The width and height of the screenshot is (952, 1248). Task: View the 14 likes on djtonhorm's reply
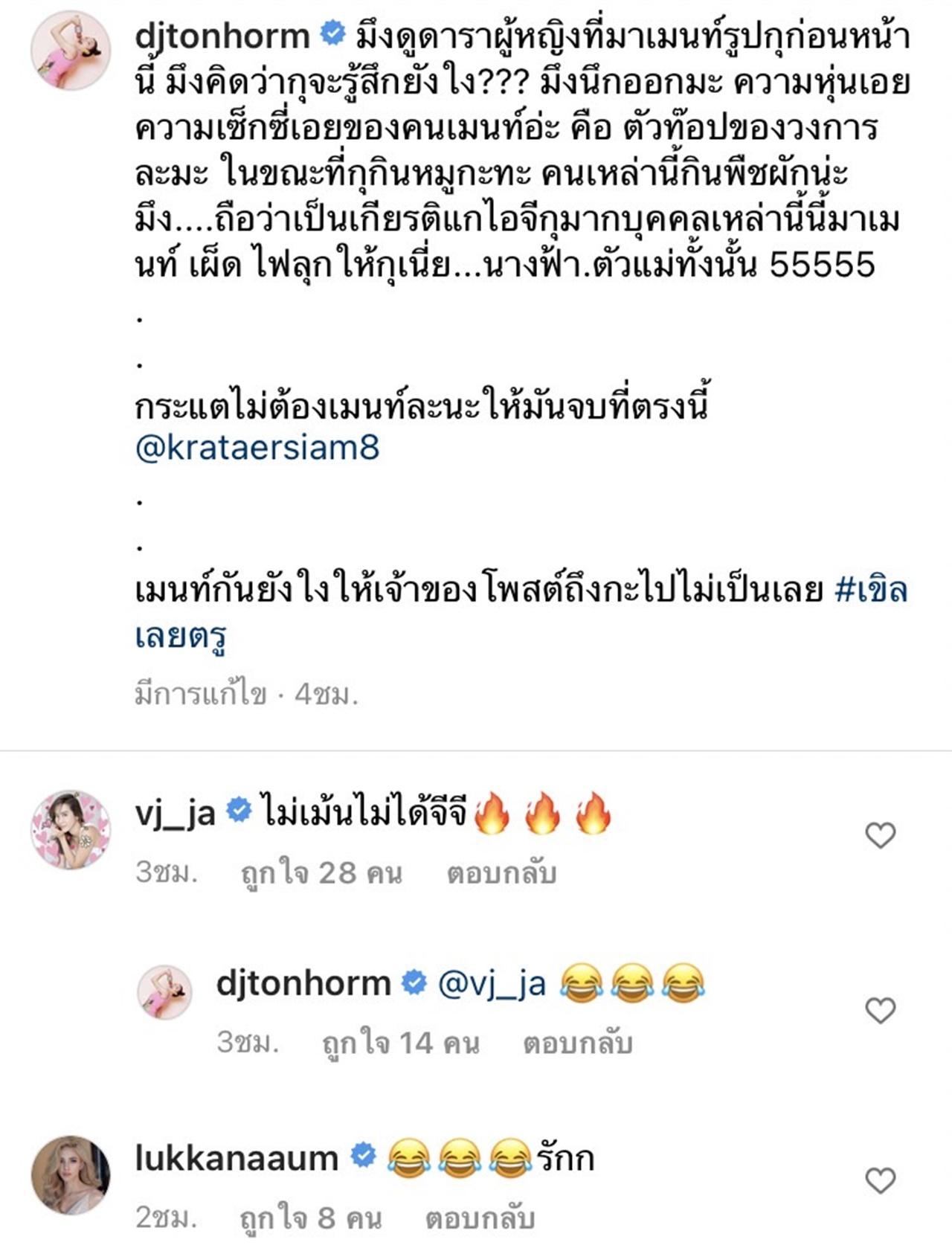pos(400,1043)
